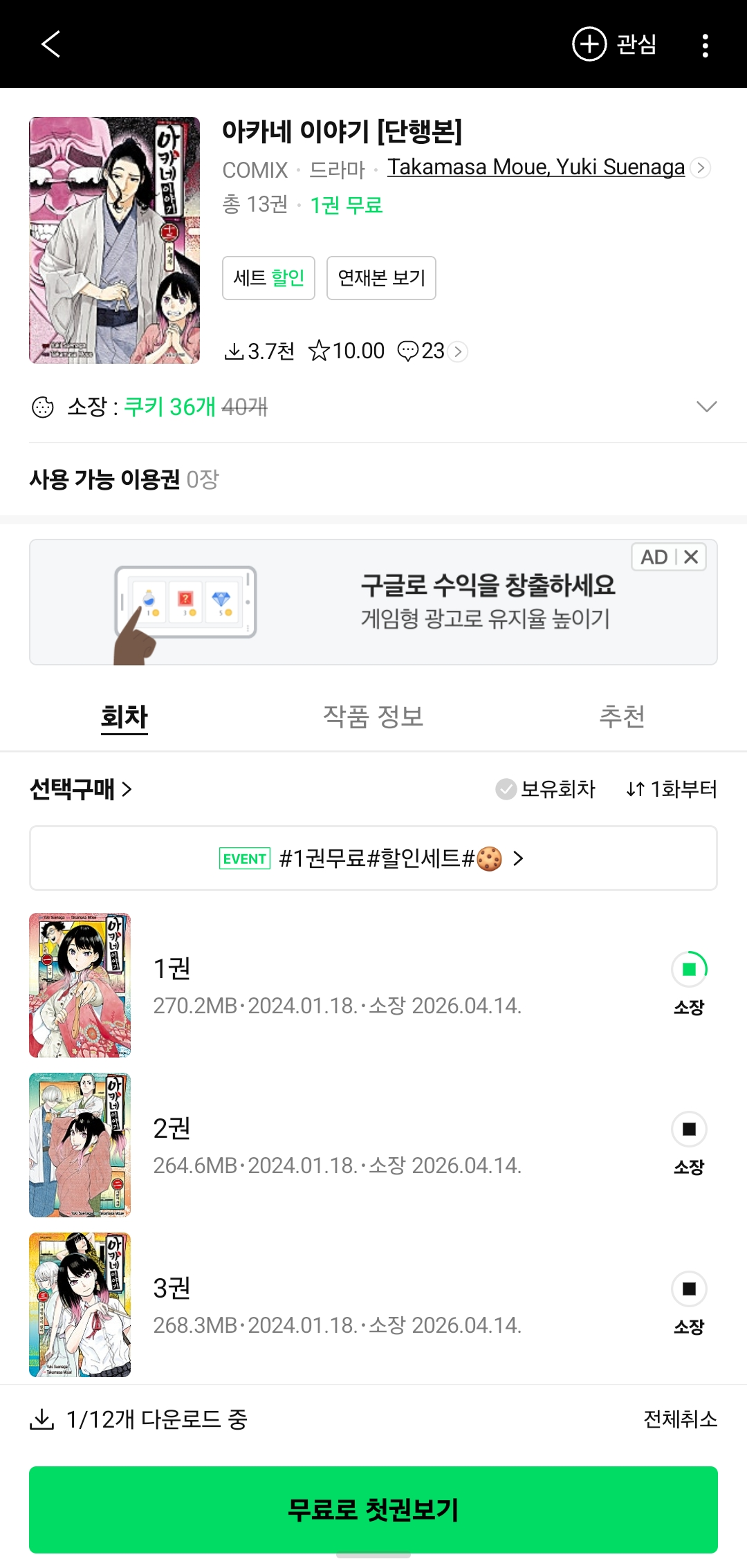
Task: Go back using the top-left arrow
Action: point(50,44)
